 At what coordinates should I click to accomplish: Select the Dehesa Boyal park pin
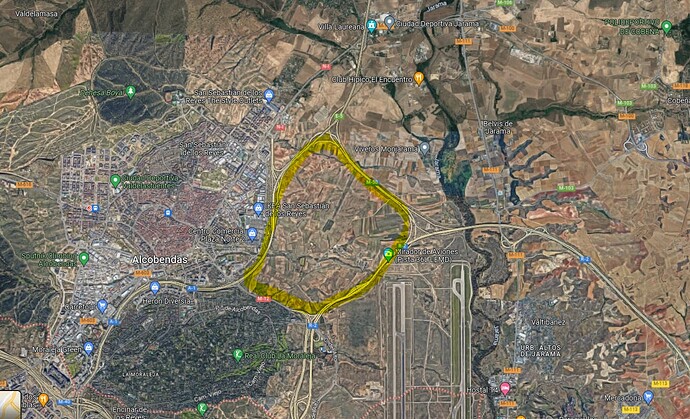[x=130, y=91]
